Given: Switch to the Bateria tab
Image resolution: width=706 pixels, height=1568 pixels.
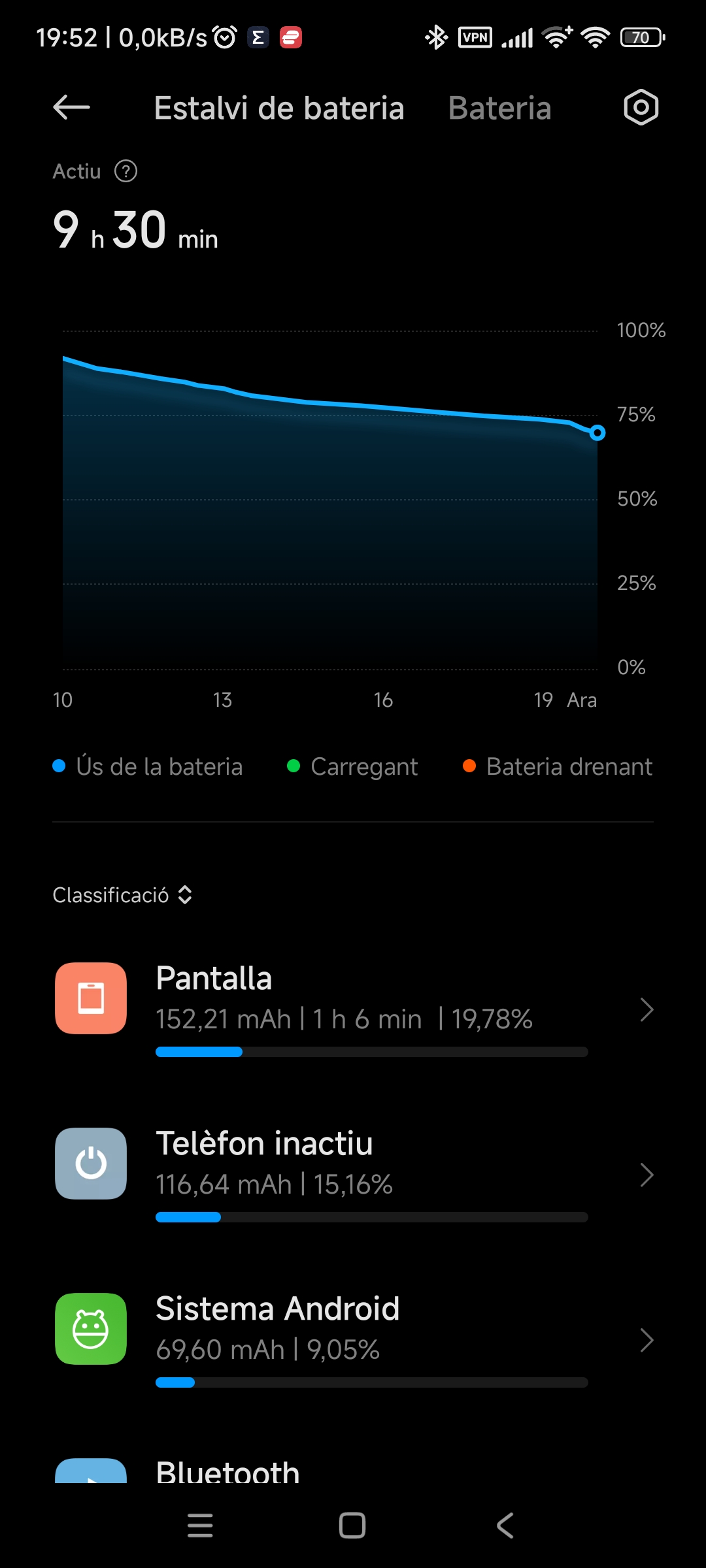Looking at the screenshot, I should (x=499, y=108).
